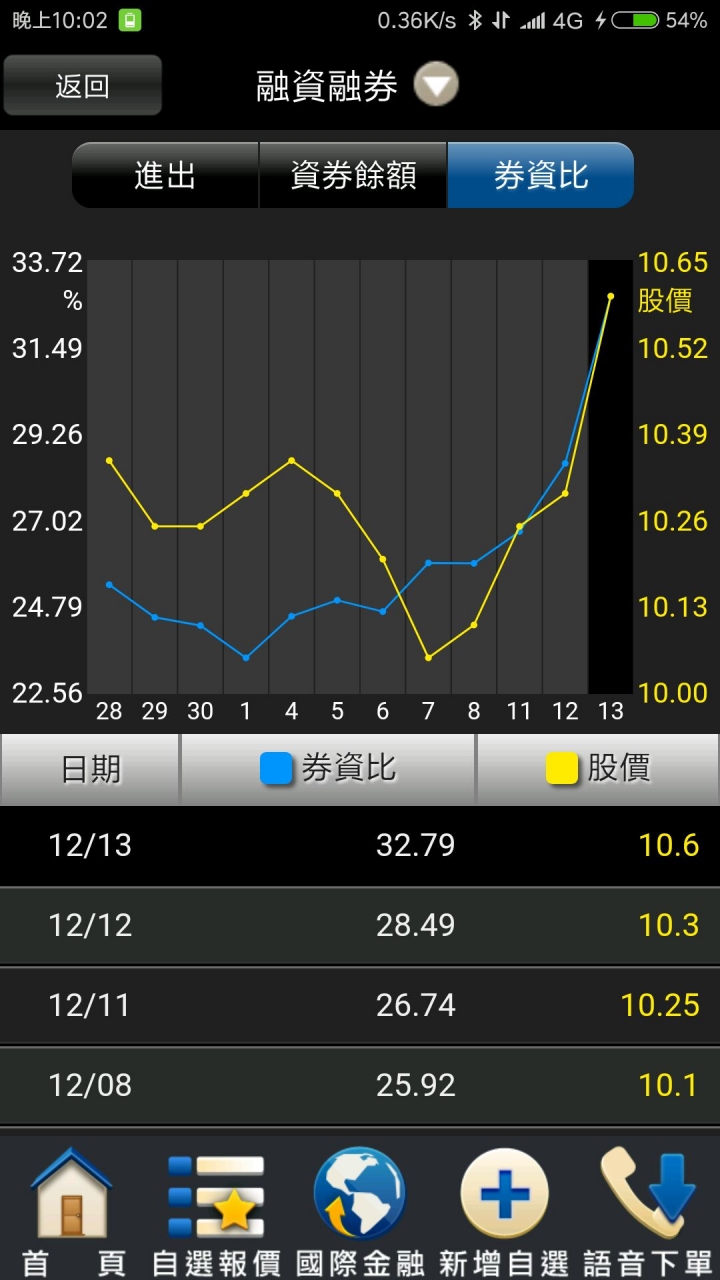Switch to the 資券餘額 tab
The height and width of the screenshot is (1280, 720).
click(353, 176)
